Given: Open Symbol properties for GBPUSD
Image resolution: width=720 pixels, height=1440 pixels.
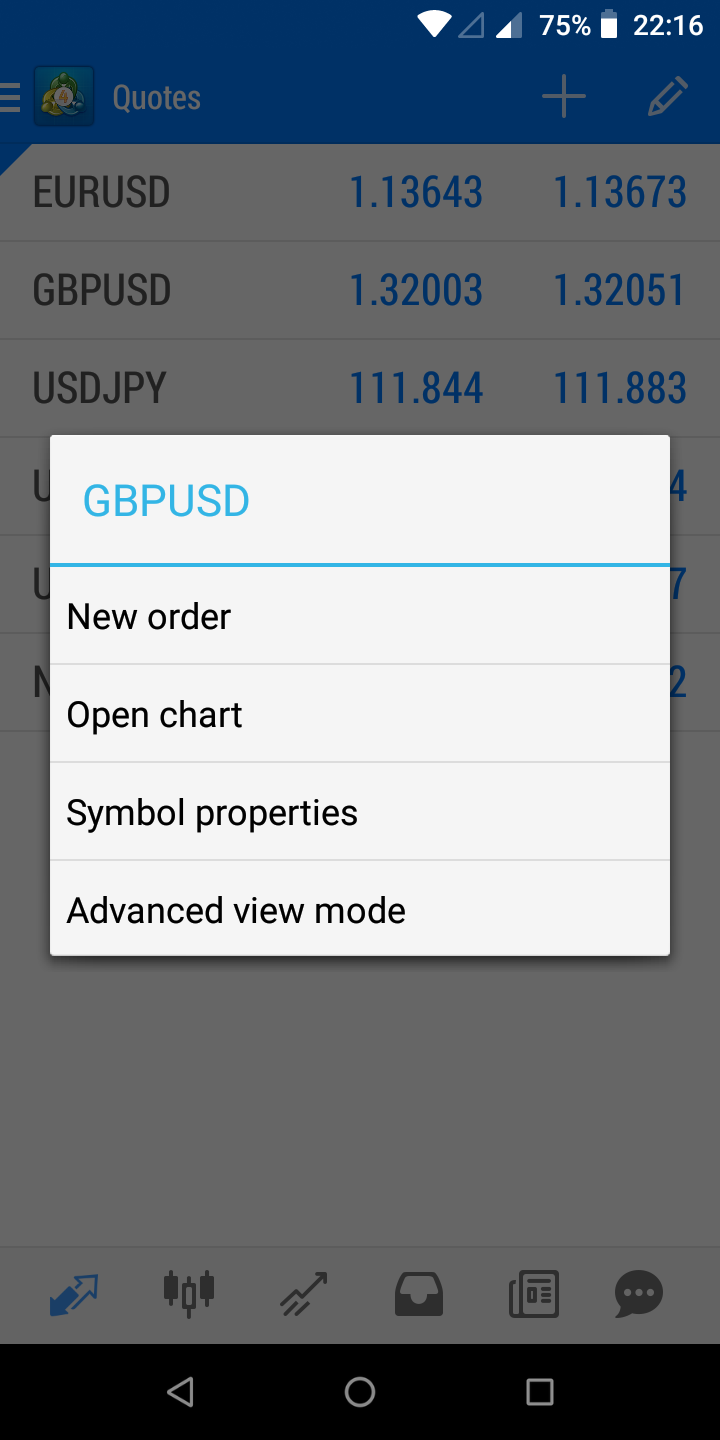Looking at the screenshot, I should pos(360,813).
